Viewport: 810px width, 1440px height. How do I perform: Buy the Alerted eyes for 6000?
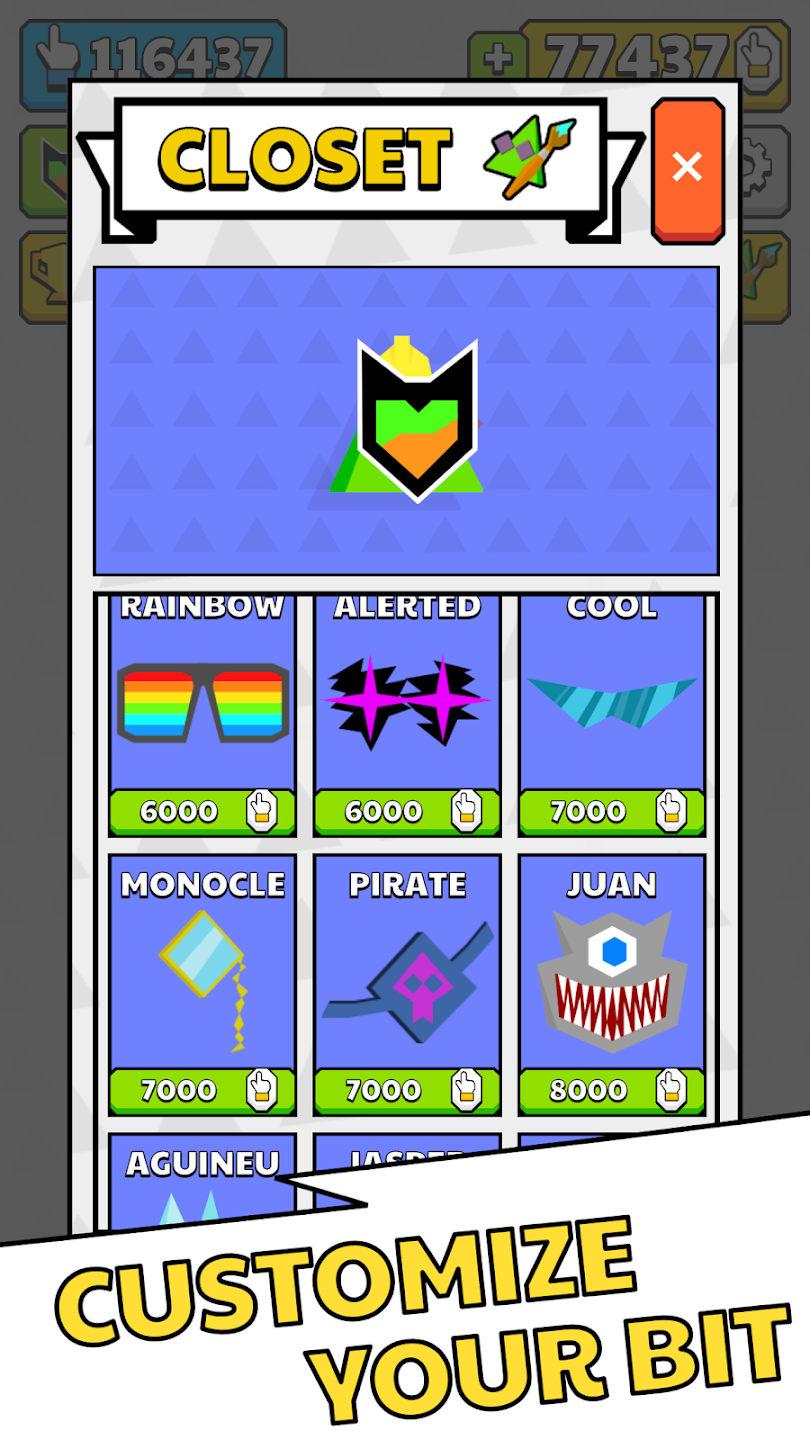[x=407, y=811]
